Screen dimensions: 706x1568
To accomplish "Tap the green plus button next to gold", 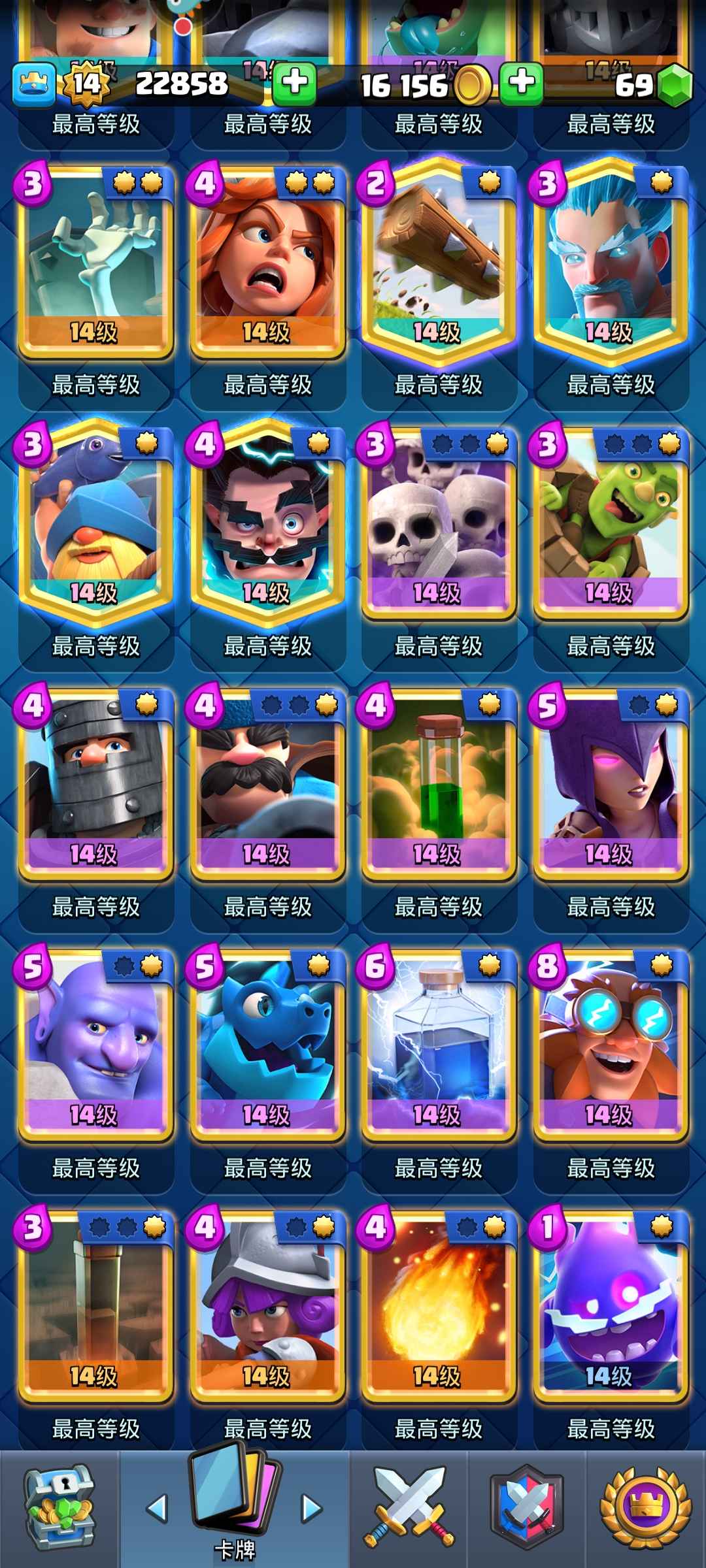I will (521, 84).
